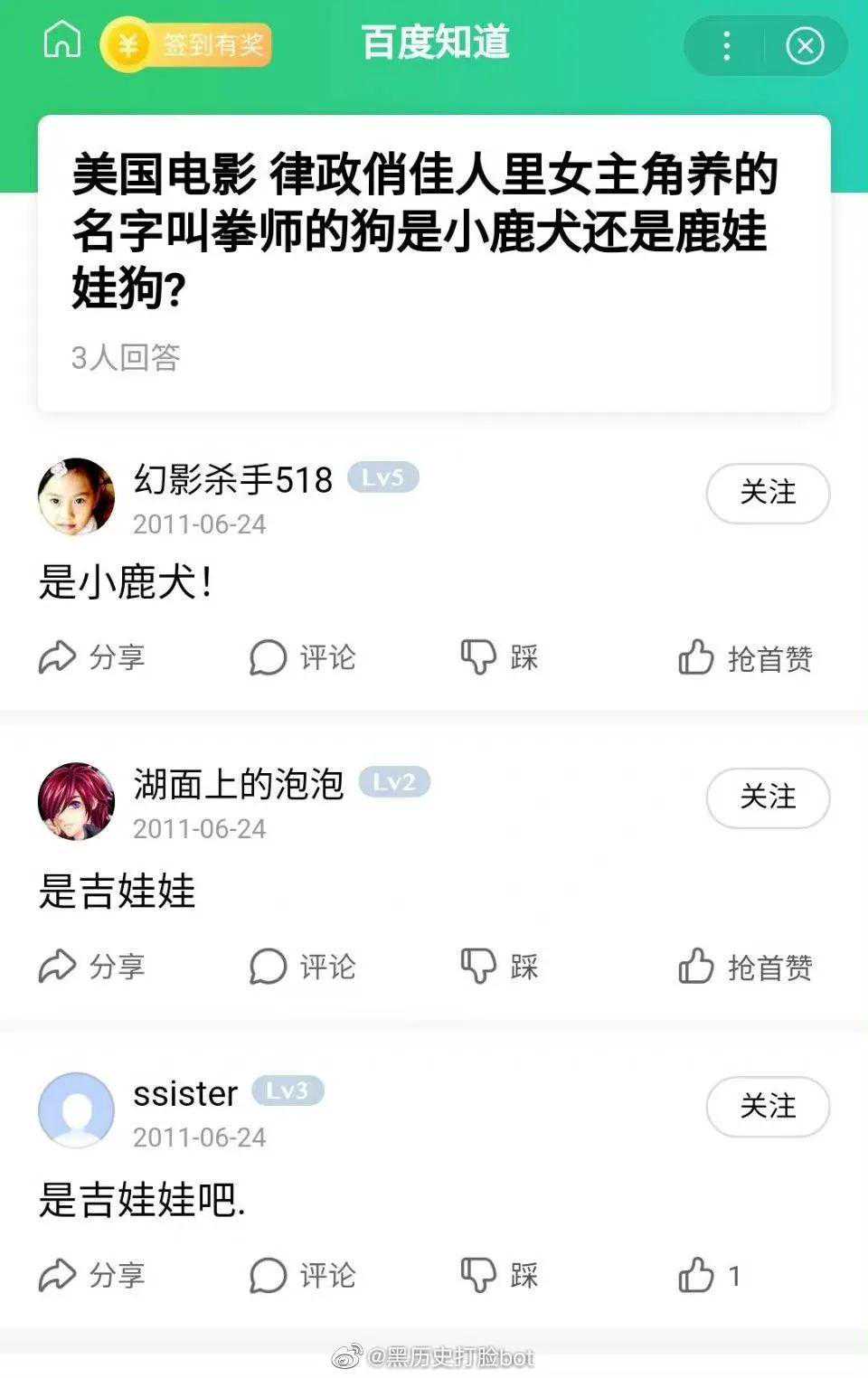Follow user 幻影杀手518
The width and height of the screenshot is (868, 1378).
point(767,493)
